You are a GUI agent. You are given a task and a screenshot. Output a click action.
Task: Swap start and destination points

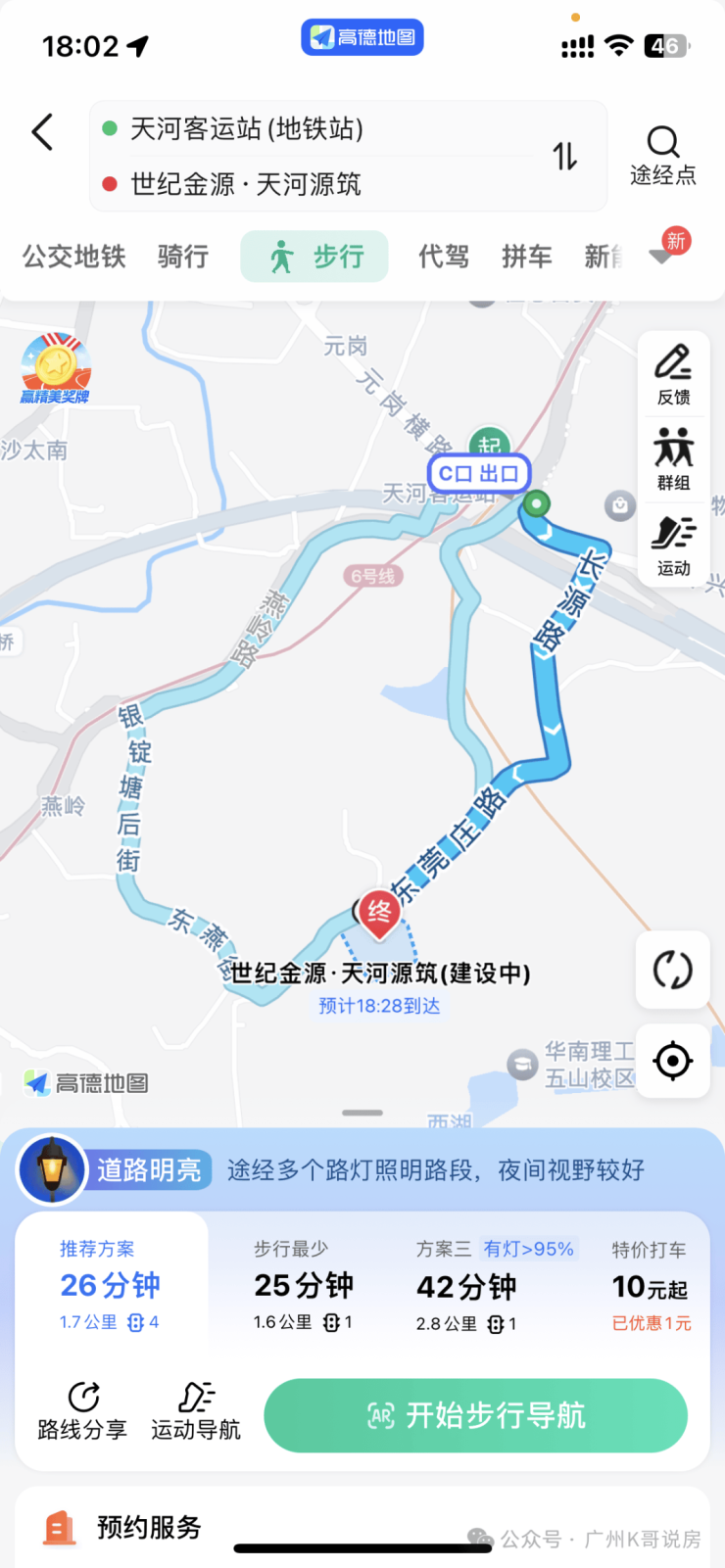564,156
